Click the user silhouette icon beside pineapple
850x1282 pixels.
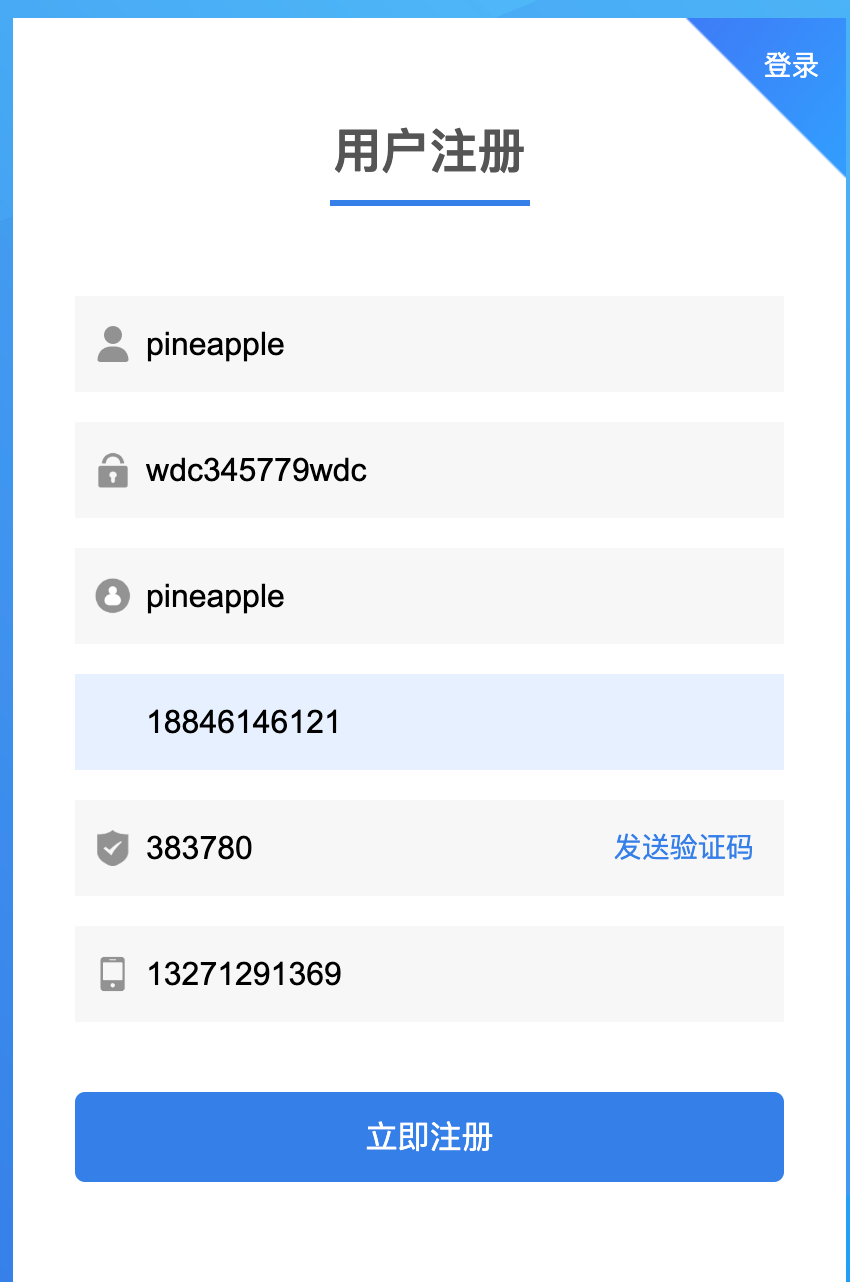(113, 344)
